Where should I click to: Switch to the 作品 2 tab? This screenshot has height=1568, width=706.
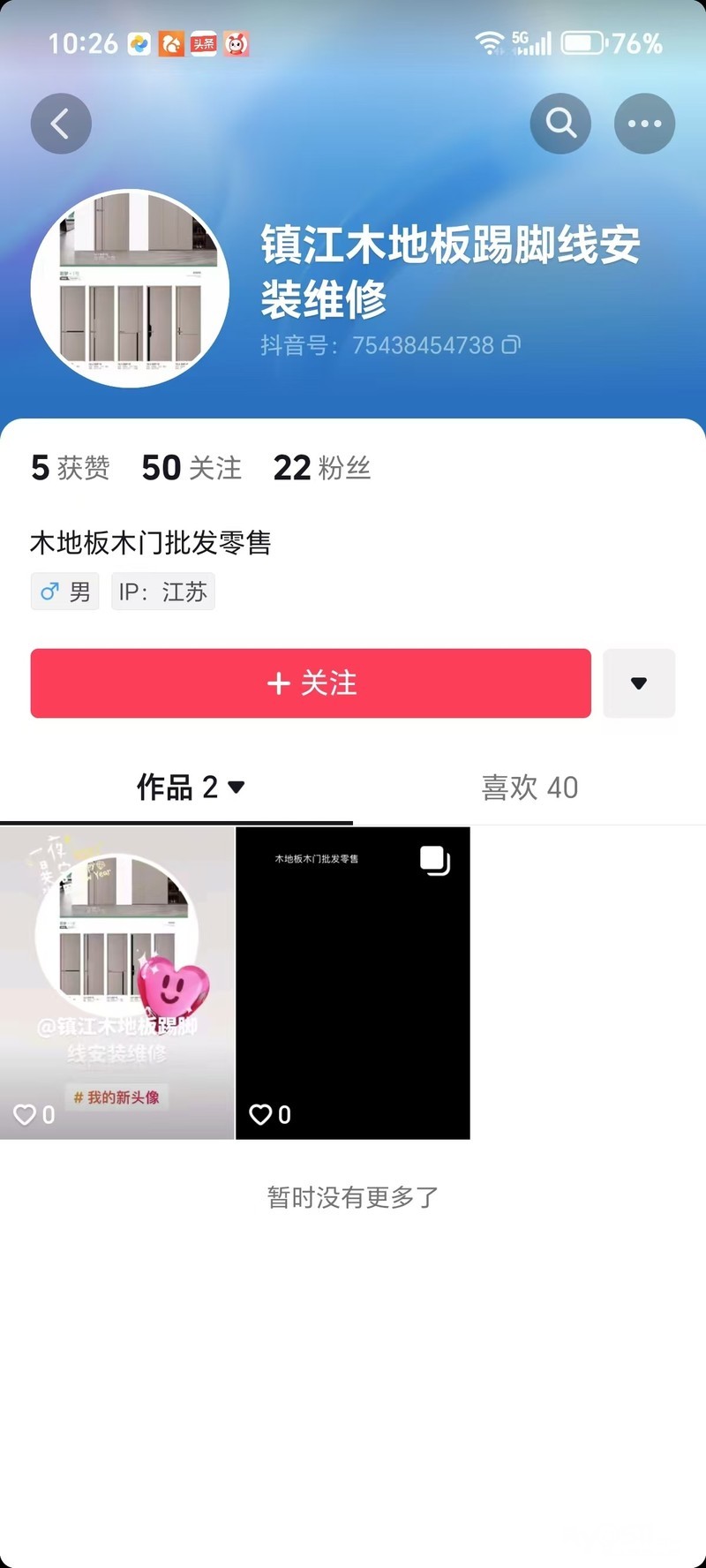click(190, 787)
